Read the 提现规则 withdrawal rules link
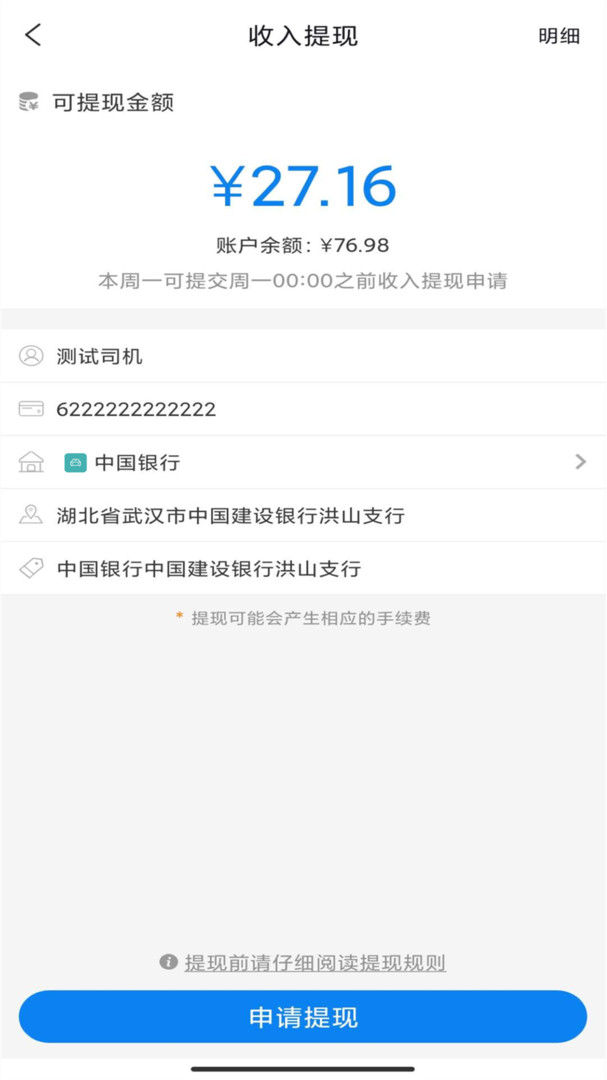This screenshot has width=607, height=1080. [314, 963]
